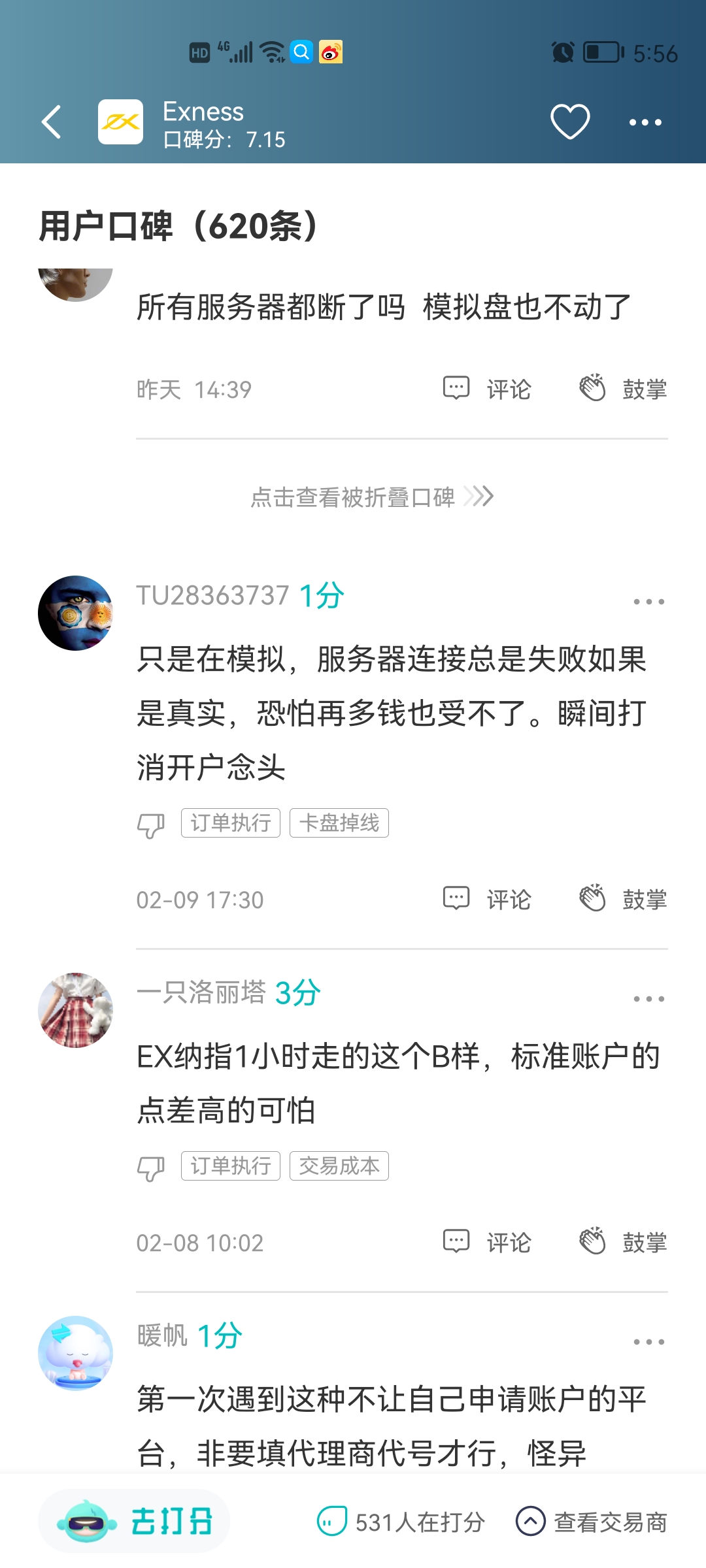Image resolution: width=706 pixels, height=1568 pixels.
Task: Expand the folded reviews link
Action: pos(371,497)
